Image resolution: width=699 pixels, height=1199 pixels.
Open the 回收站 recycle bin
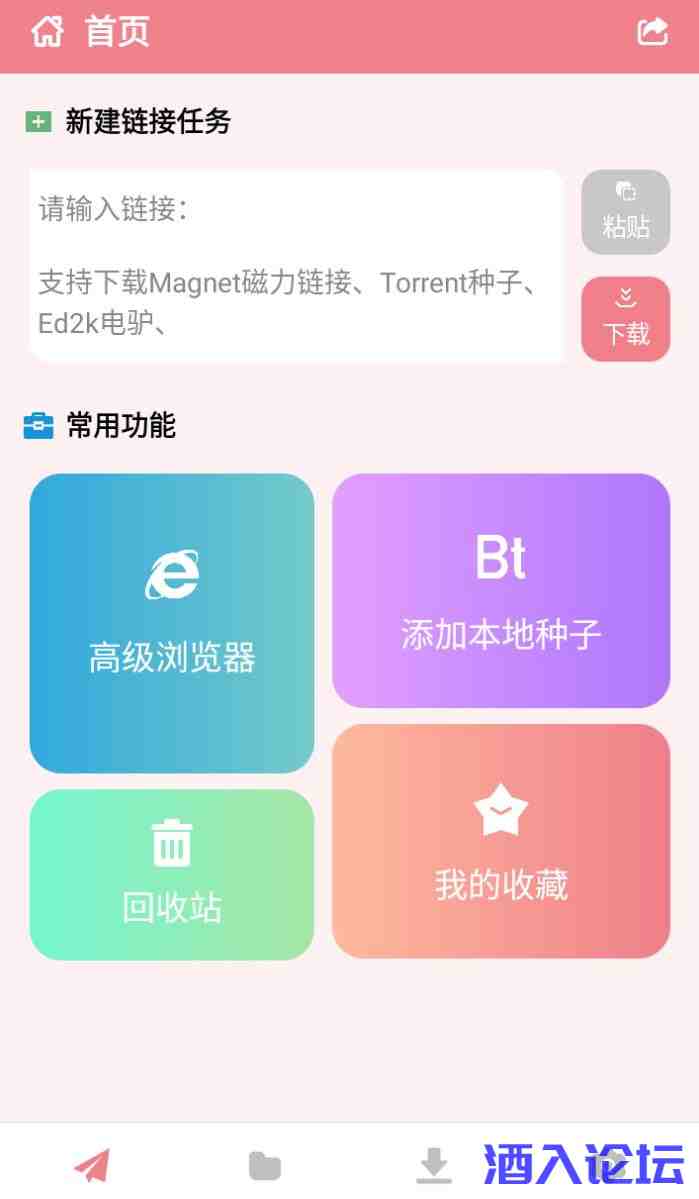pos(172,875)
